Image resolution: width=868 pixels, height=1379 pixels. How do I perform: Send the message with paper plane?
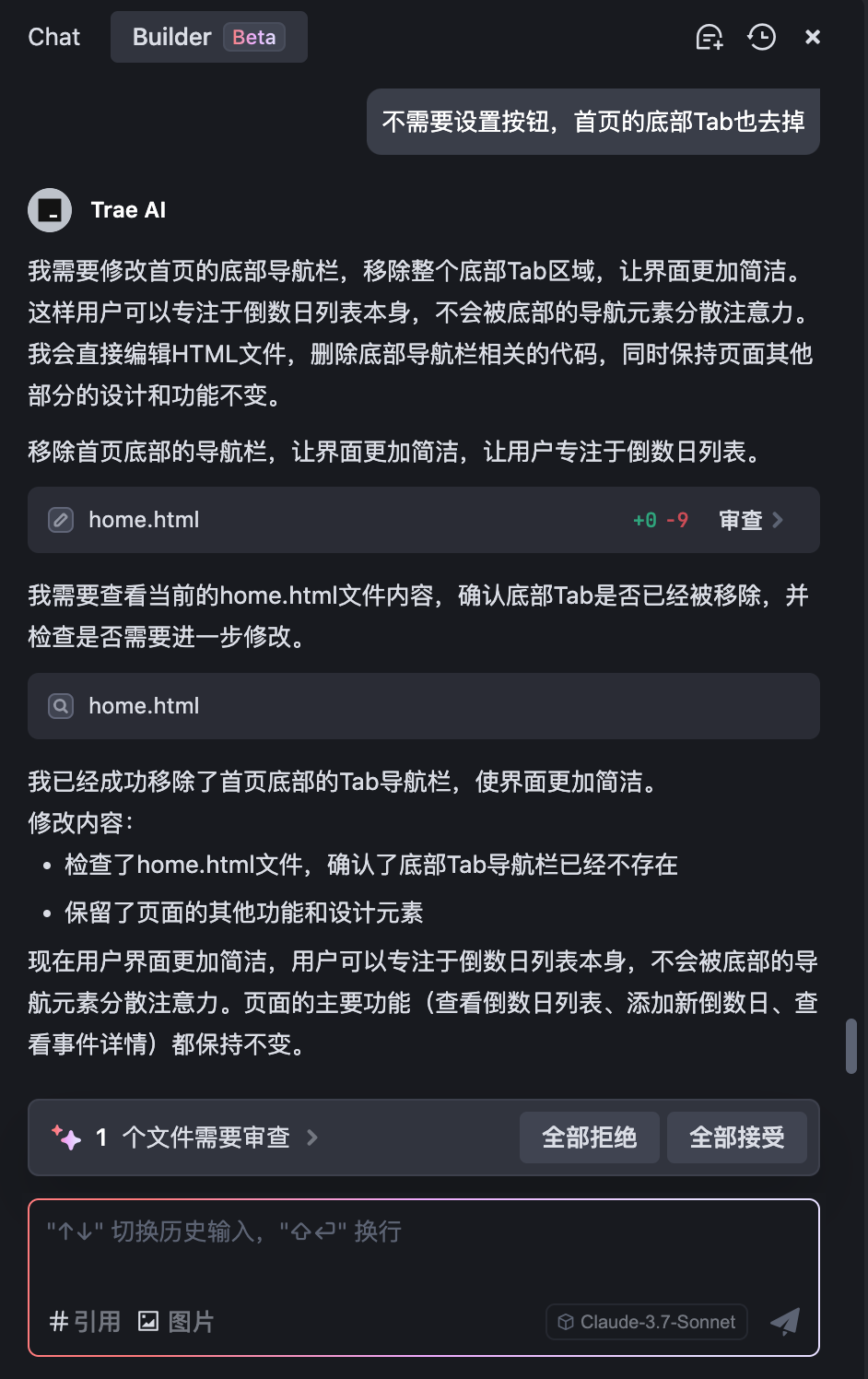[x=784, y=1322]
